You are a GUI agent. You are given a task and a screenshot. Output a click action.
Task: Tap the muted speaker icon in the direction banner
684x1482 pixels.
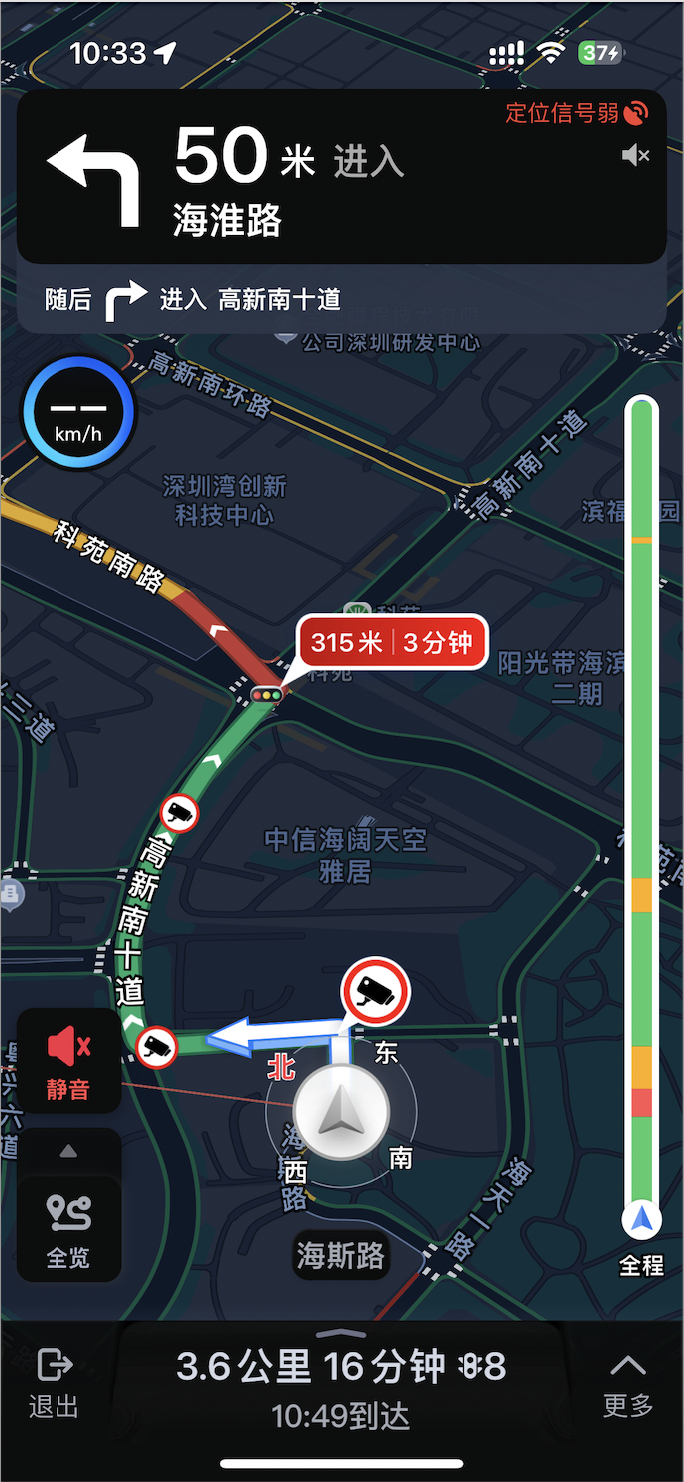tap(636, 155)
